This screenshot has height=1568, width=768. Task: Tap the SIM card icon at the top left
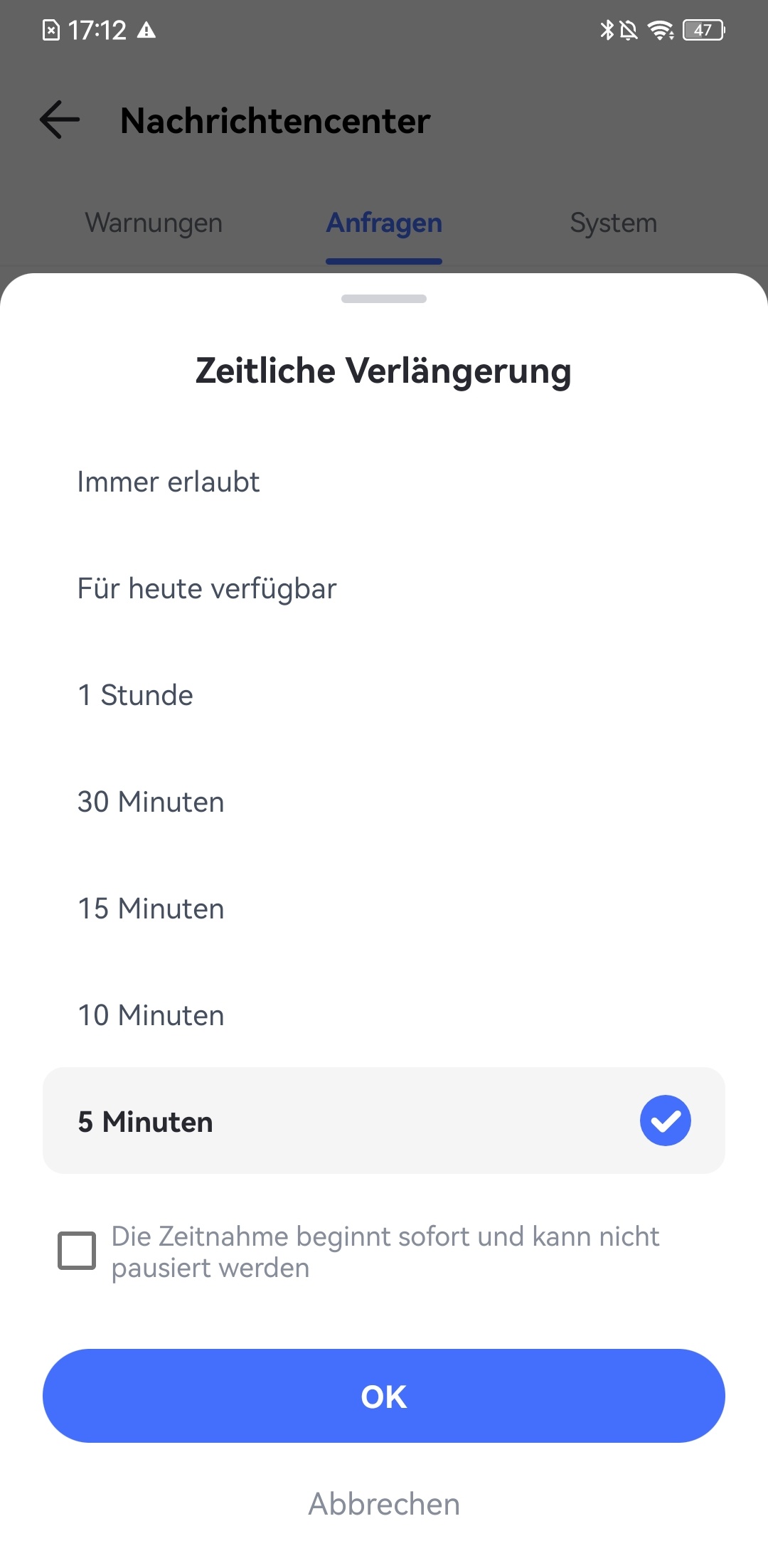pyautogui.click(x=51, y=28)
